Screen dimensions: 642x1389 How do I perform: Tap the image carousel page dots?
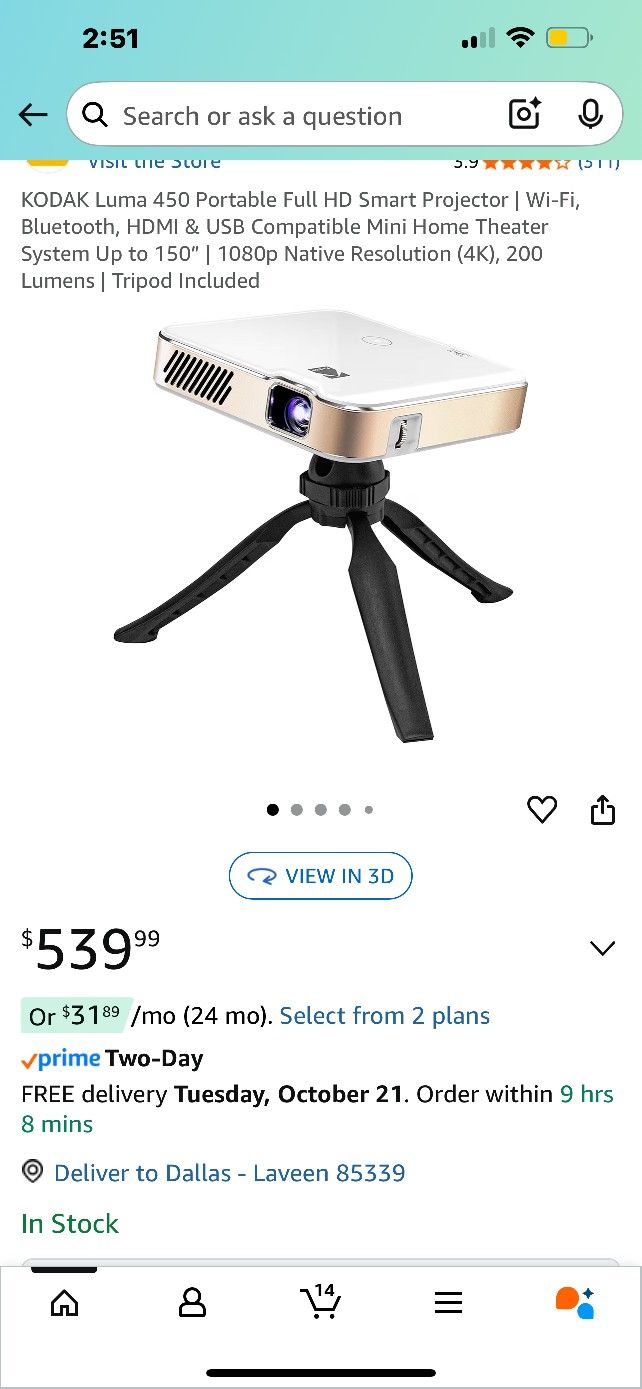pos(320,810)
